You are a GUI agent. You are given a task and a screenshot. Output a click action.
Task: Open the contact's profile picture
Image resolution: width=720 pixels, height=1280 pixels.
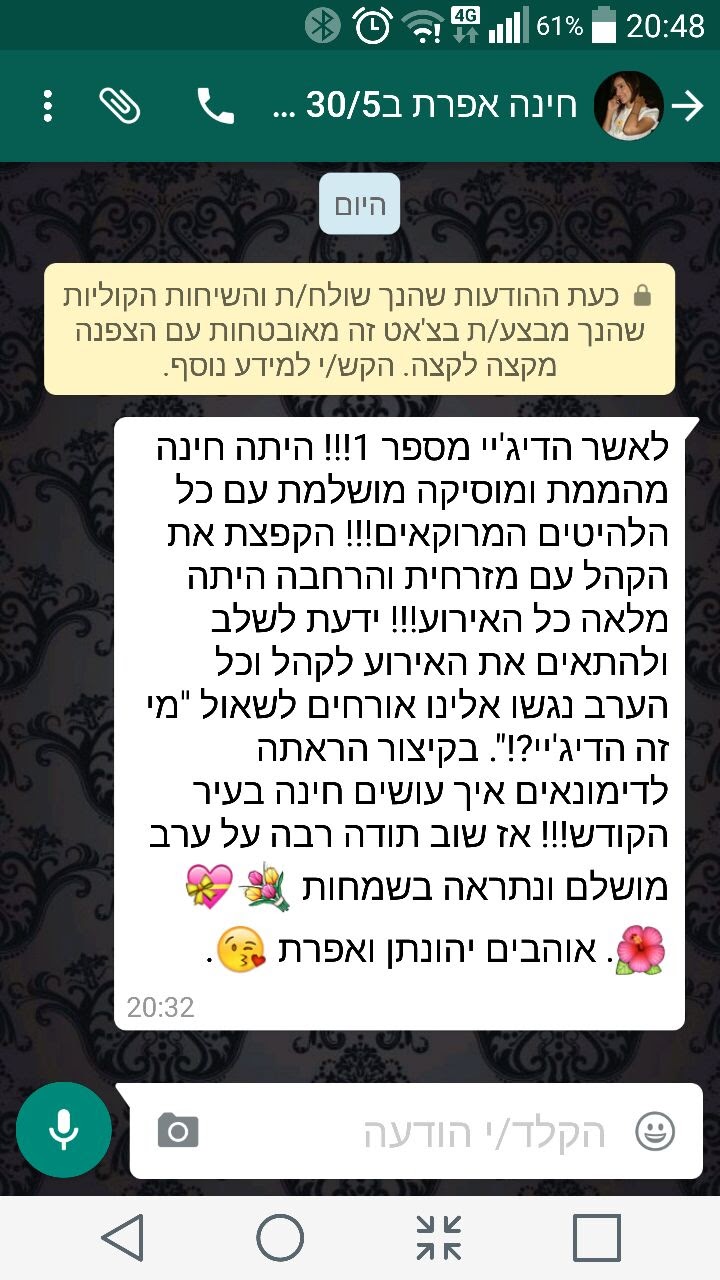click(x=628, y=106)
